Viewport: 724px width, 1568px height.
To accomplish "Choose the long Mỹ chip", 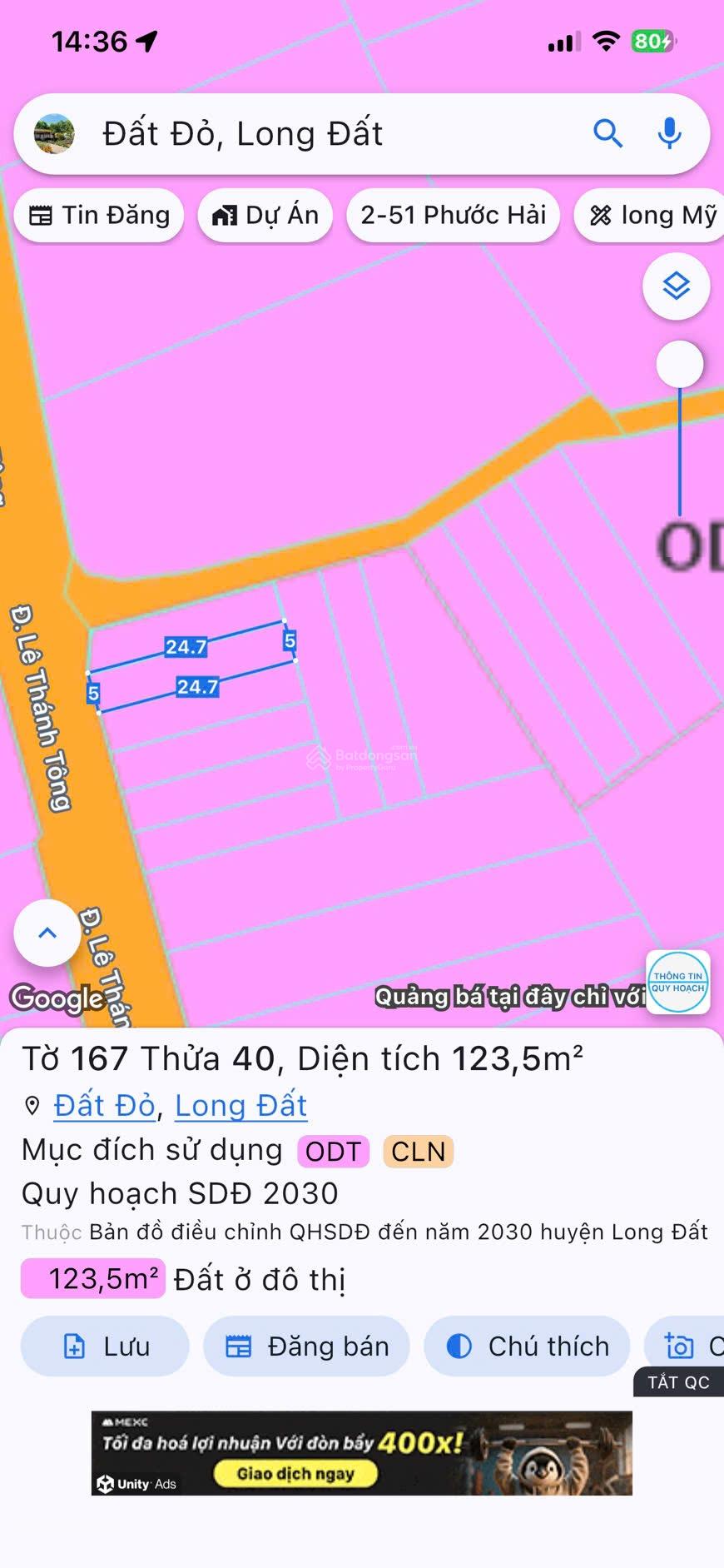I will [x=652, y=216].
